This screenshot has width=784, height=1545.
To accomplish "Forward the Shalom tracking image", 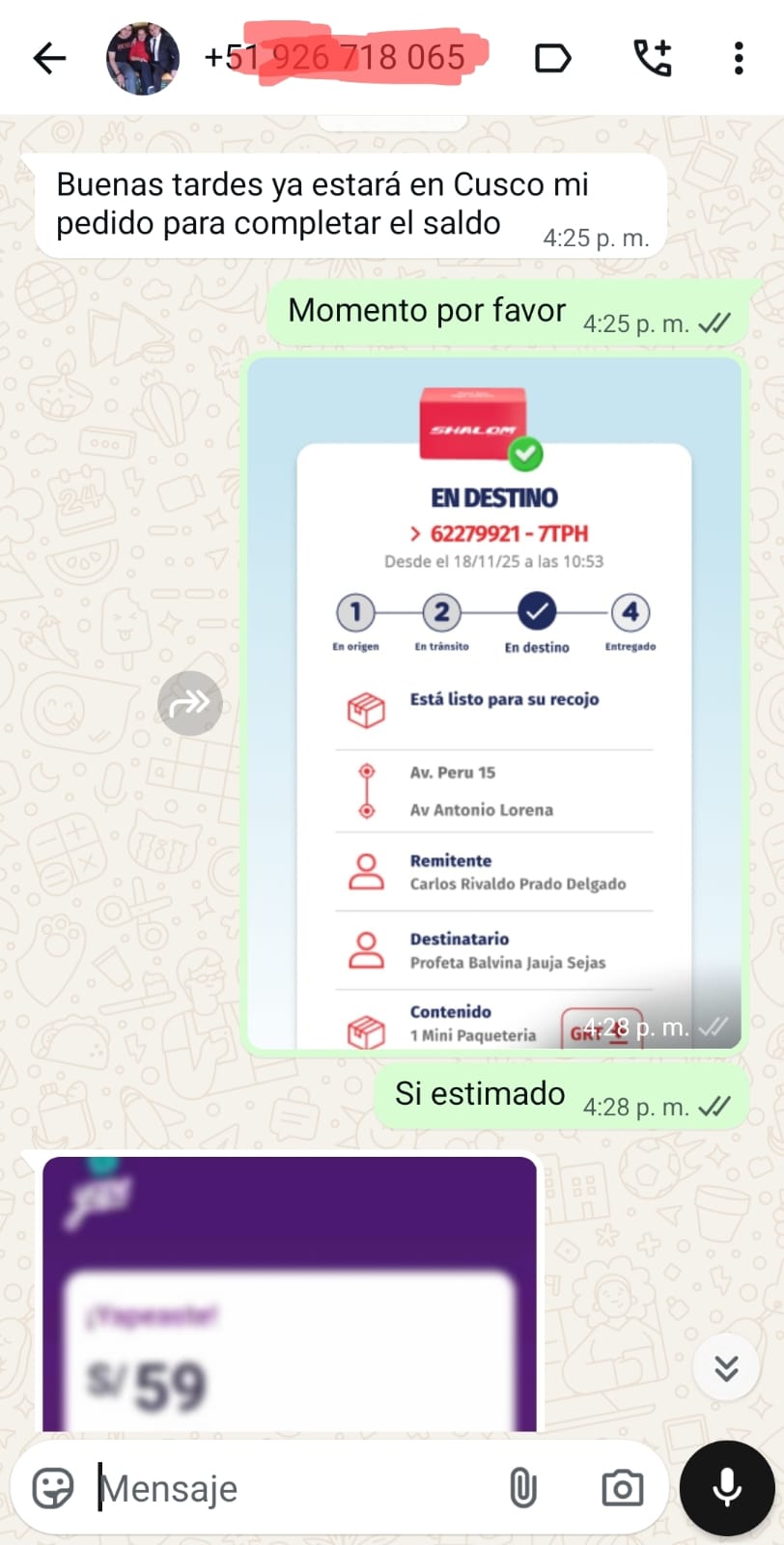I will pos(190,703).
